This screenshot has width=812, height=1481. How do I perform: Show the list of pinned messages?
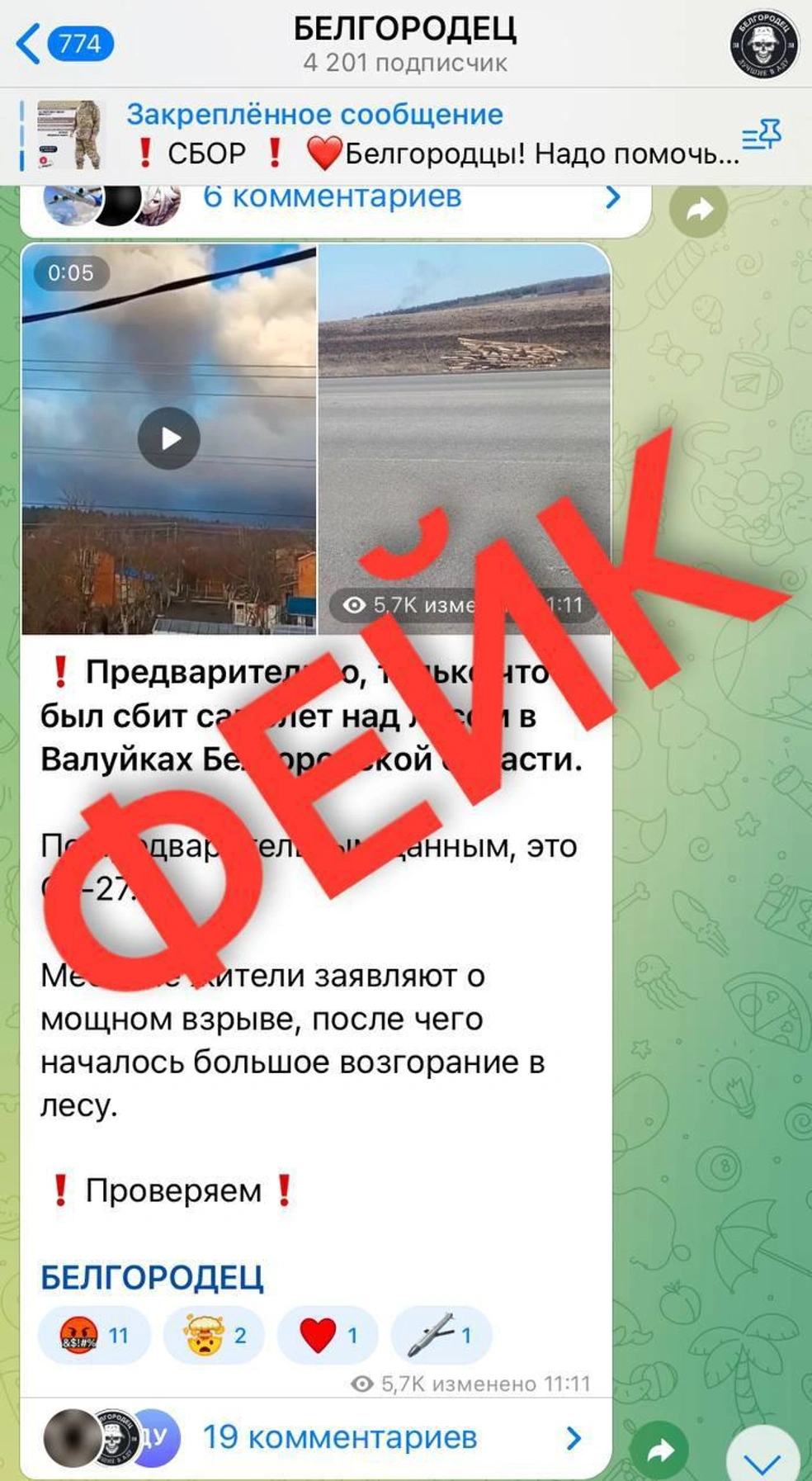761,135
